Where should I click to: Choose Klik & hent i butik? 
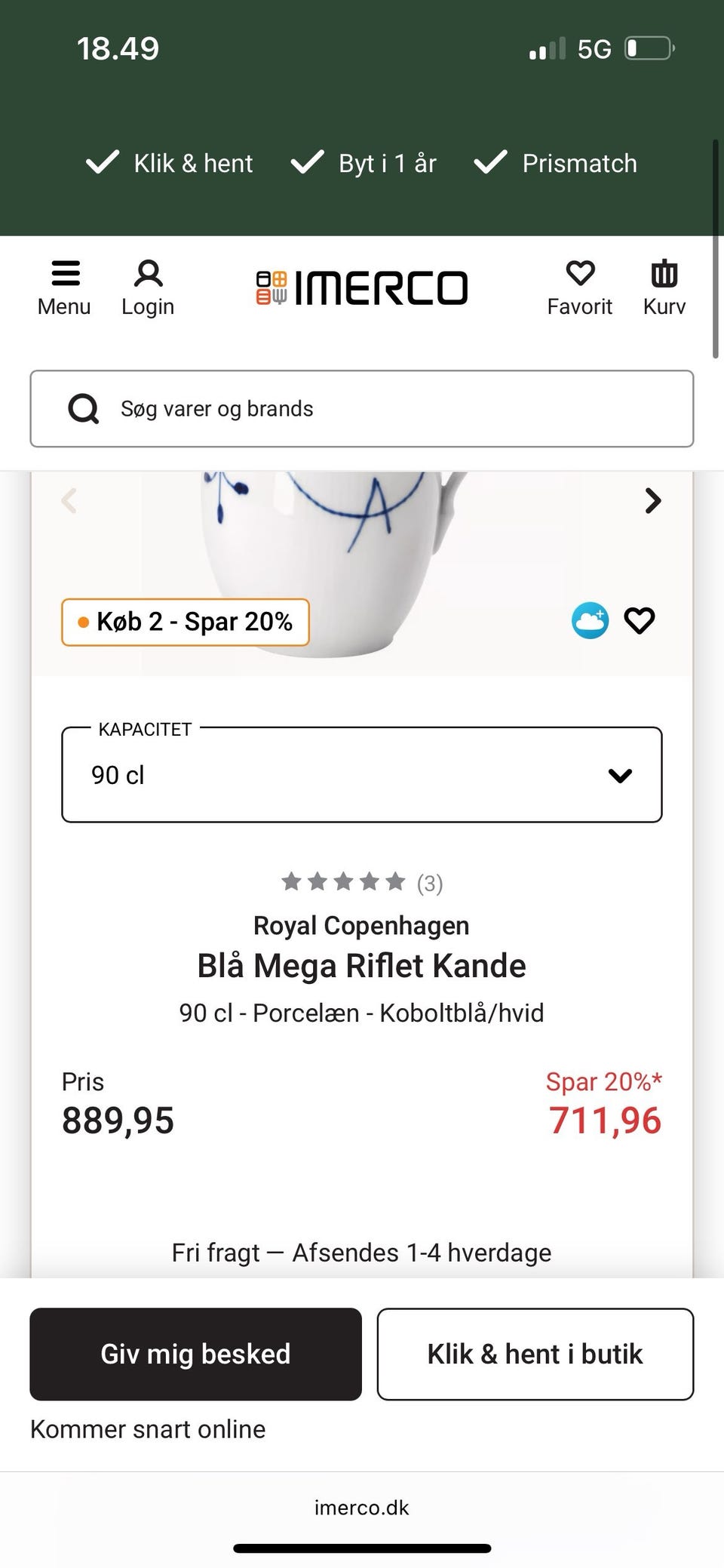pyautogui.click(x=535, y=1354)
